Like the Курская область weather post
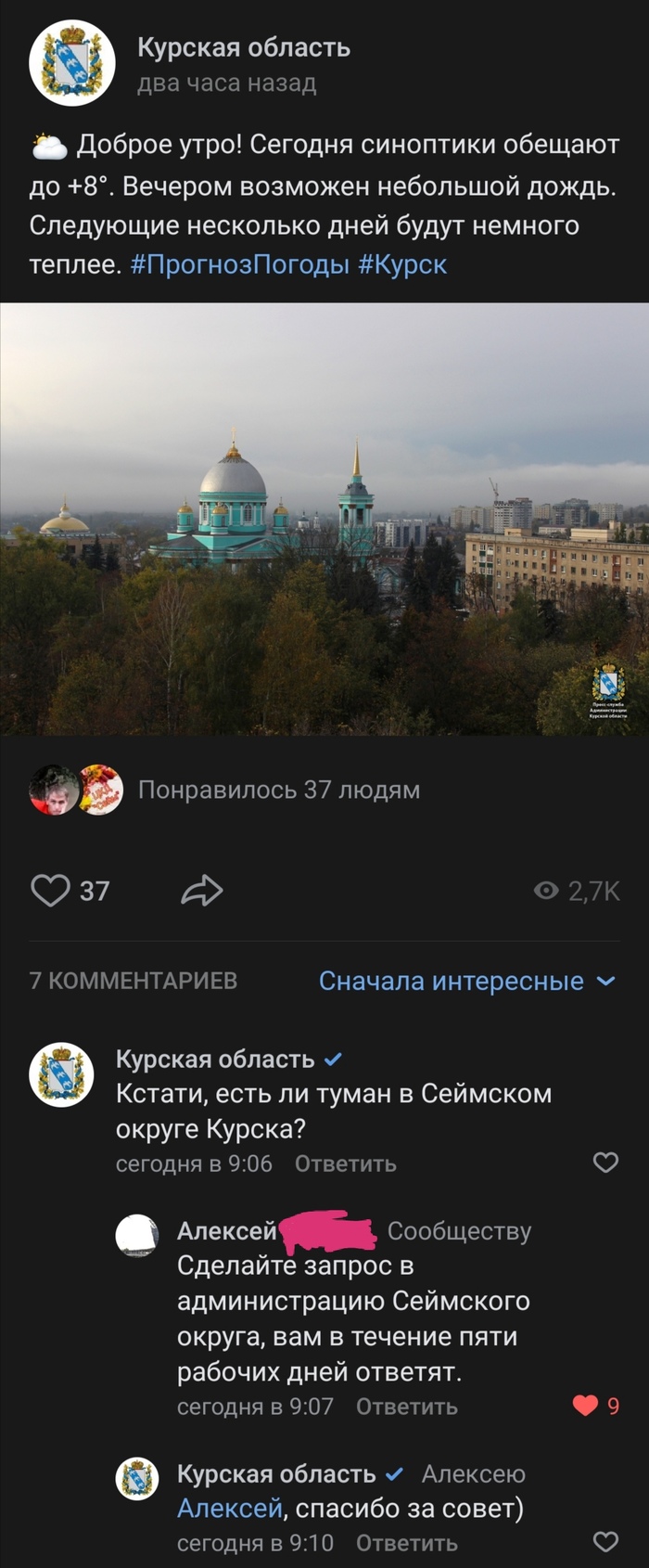The height and width of the screenshot is (1568, 649). click(x=51, y=891)
